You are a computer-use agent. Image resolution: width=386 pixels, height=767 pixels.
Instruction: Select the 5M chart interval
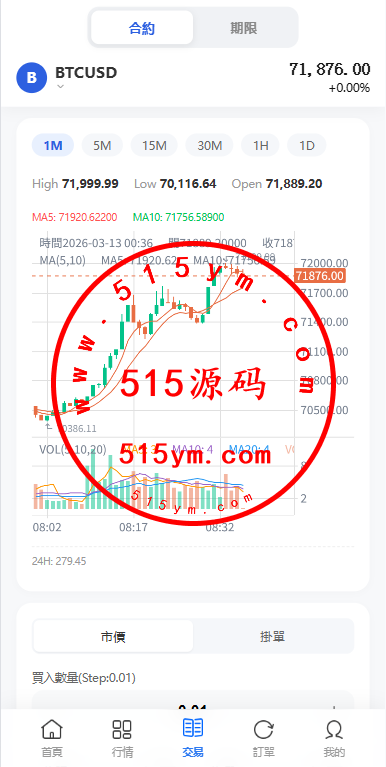pyautogui.click(x=102, y=145)
